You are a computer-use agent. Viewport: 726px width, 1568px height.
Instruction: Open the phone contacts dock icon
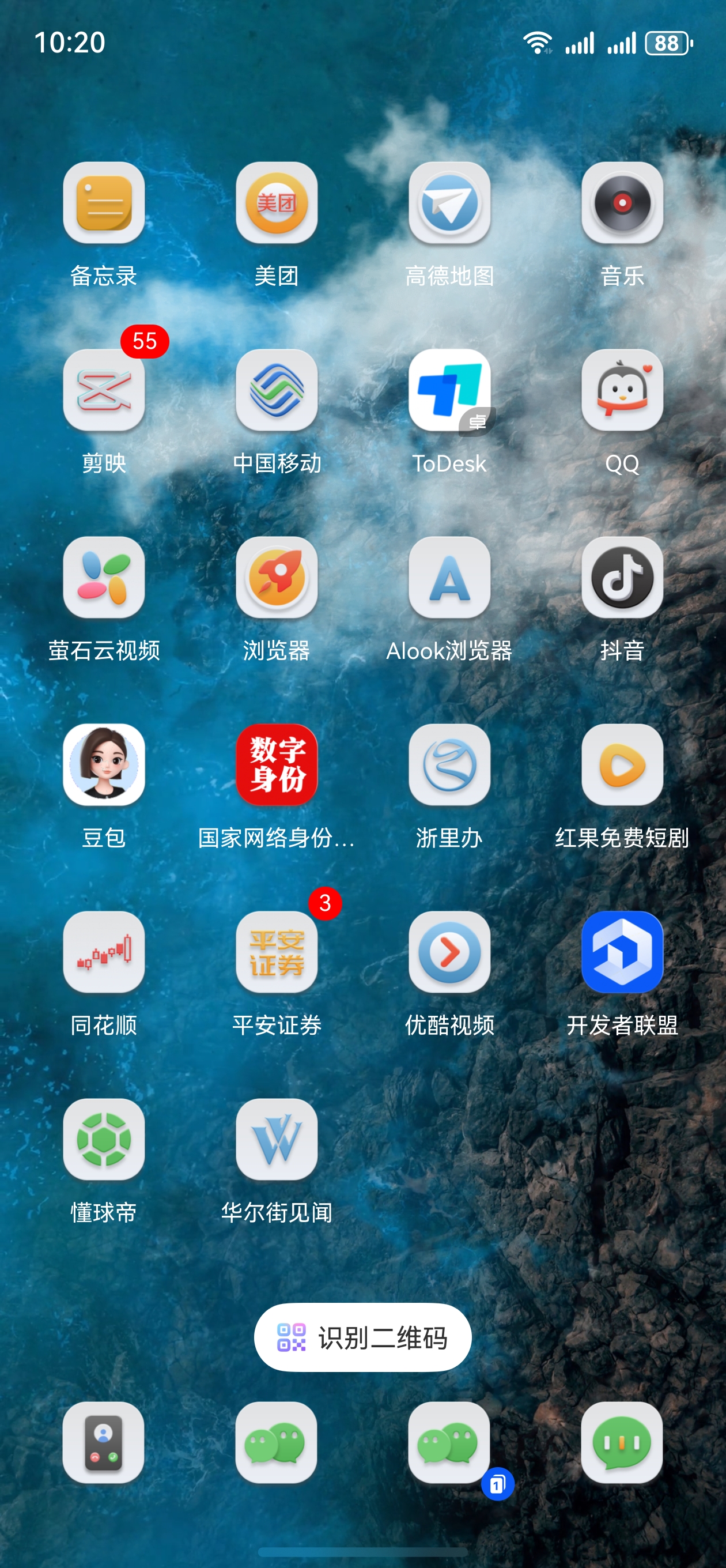point(104,1443)
